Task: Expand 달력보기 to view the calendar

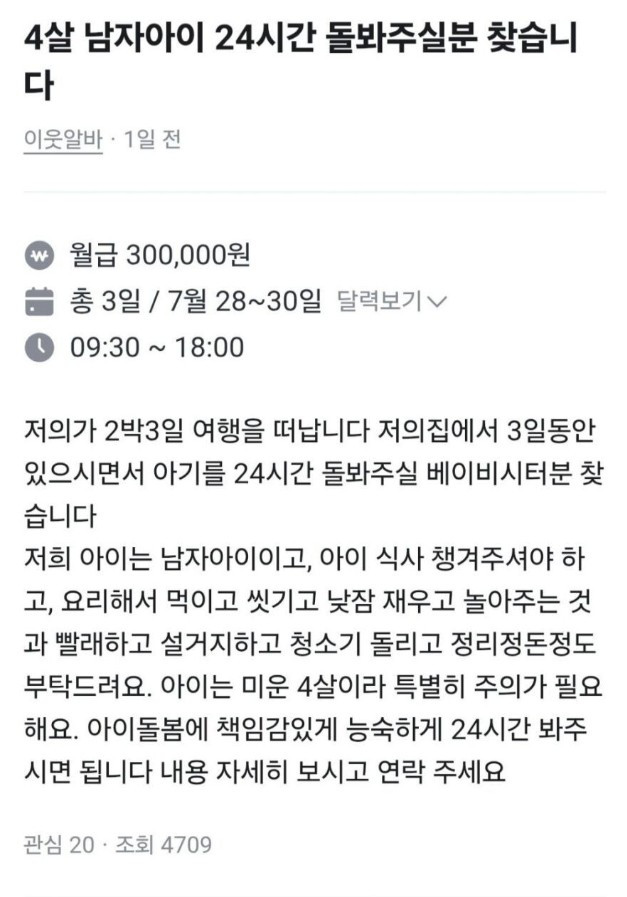Action: coord(391,300)
